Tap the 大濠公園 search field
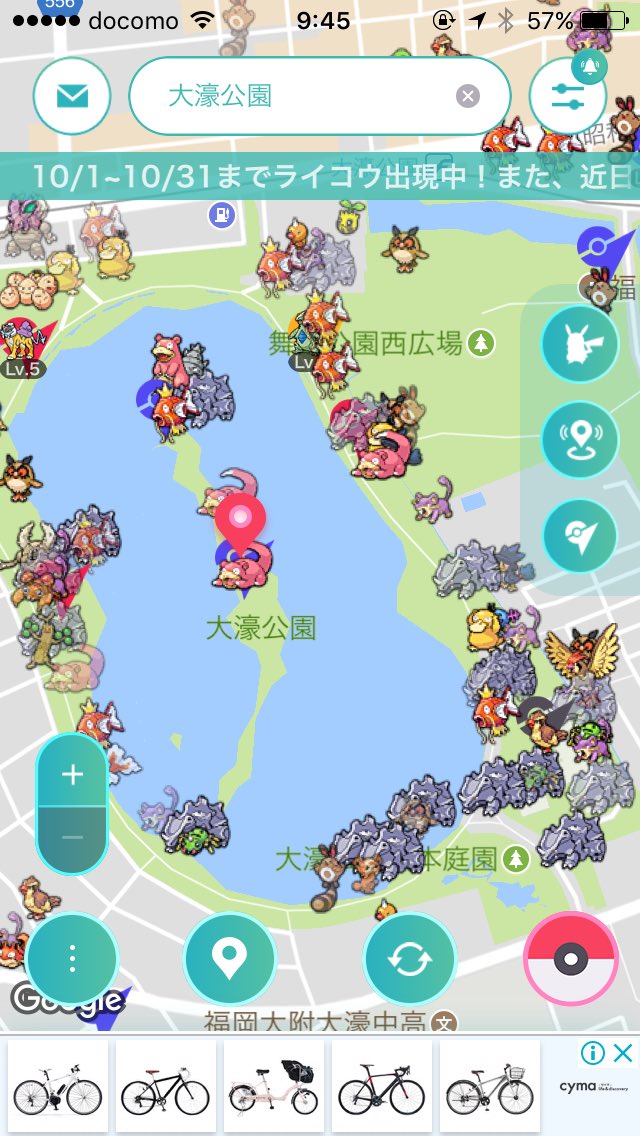The width and height of the screenshot is (640, 1136). pyautogui.click(x=320, y=96)
